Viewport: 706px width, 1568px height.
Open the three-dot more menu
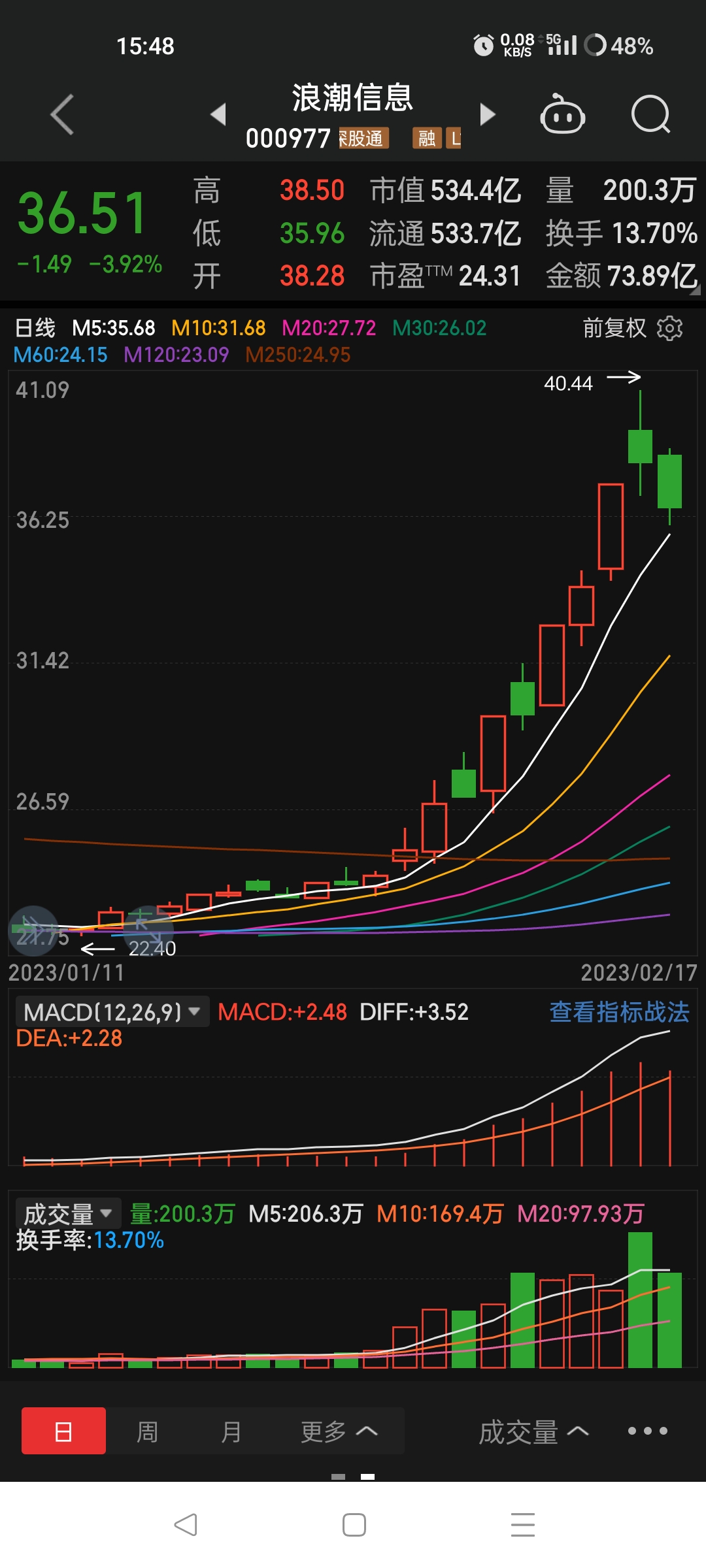648,1431
